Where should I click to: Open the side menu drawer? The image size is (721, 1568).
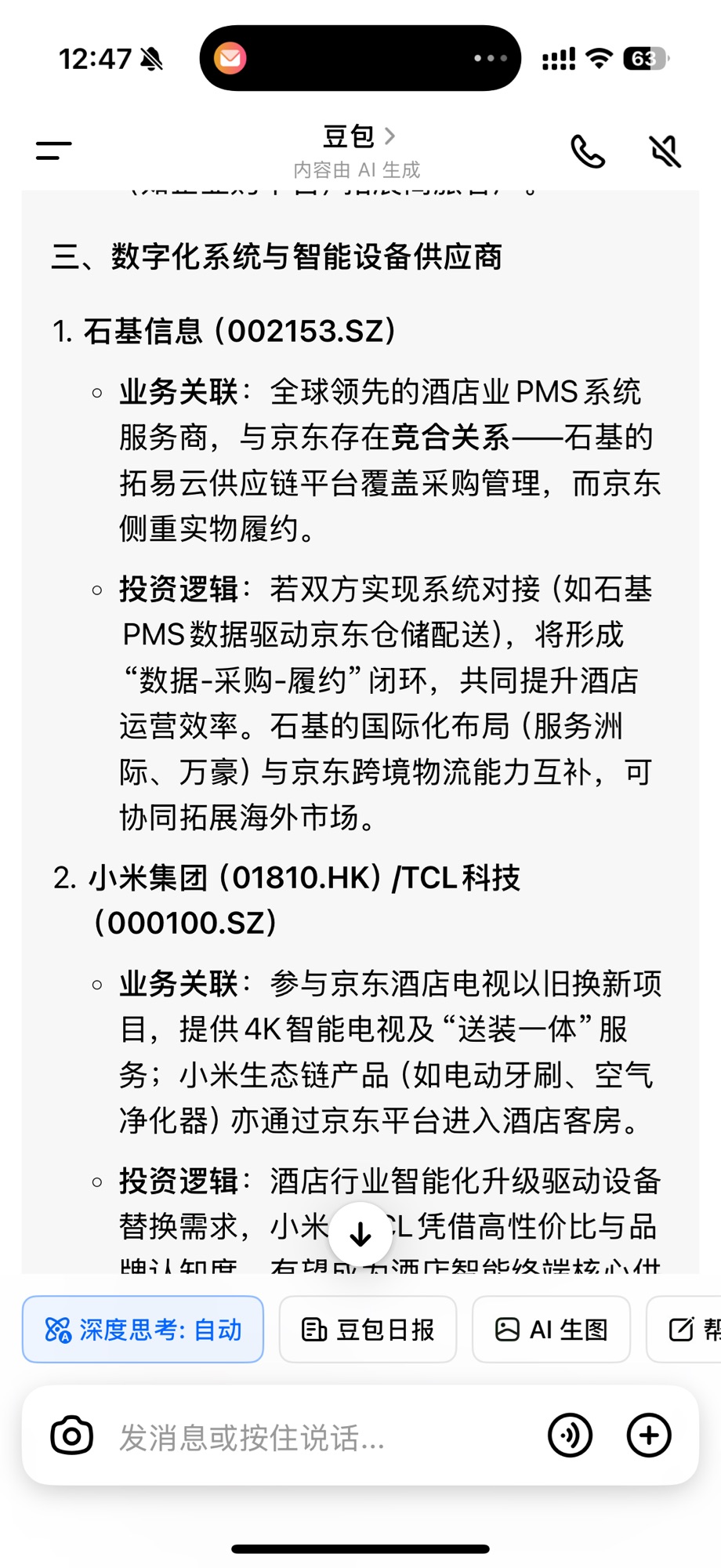pyautogui.click(x=54, y=151)
